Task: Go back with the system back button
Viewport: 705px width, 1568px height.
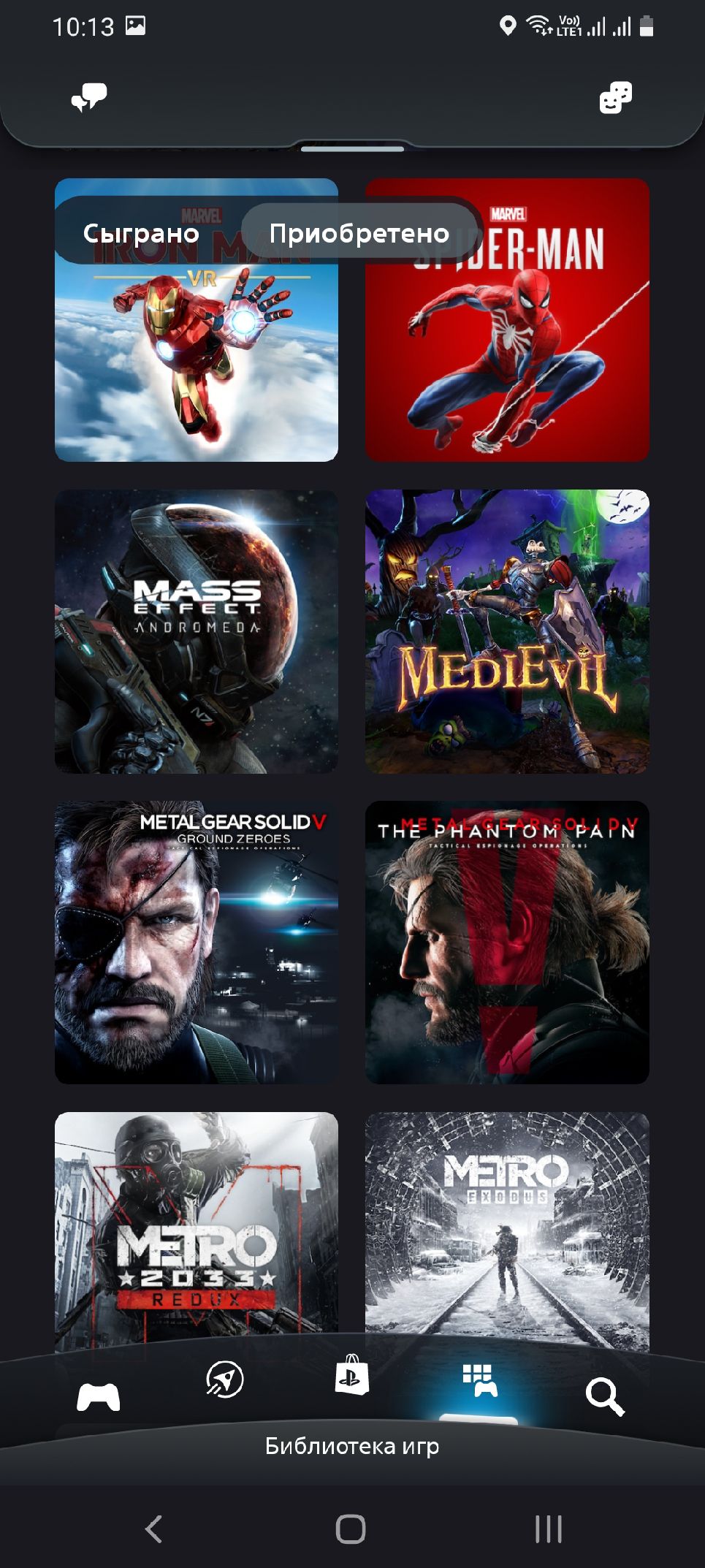Action: (x=153, y=1529)
